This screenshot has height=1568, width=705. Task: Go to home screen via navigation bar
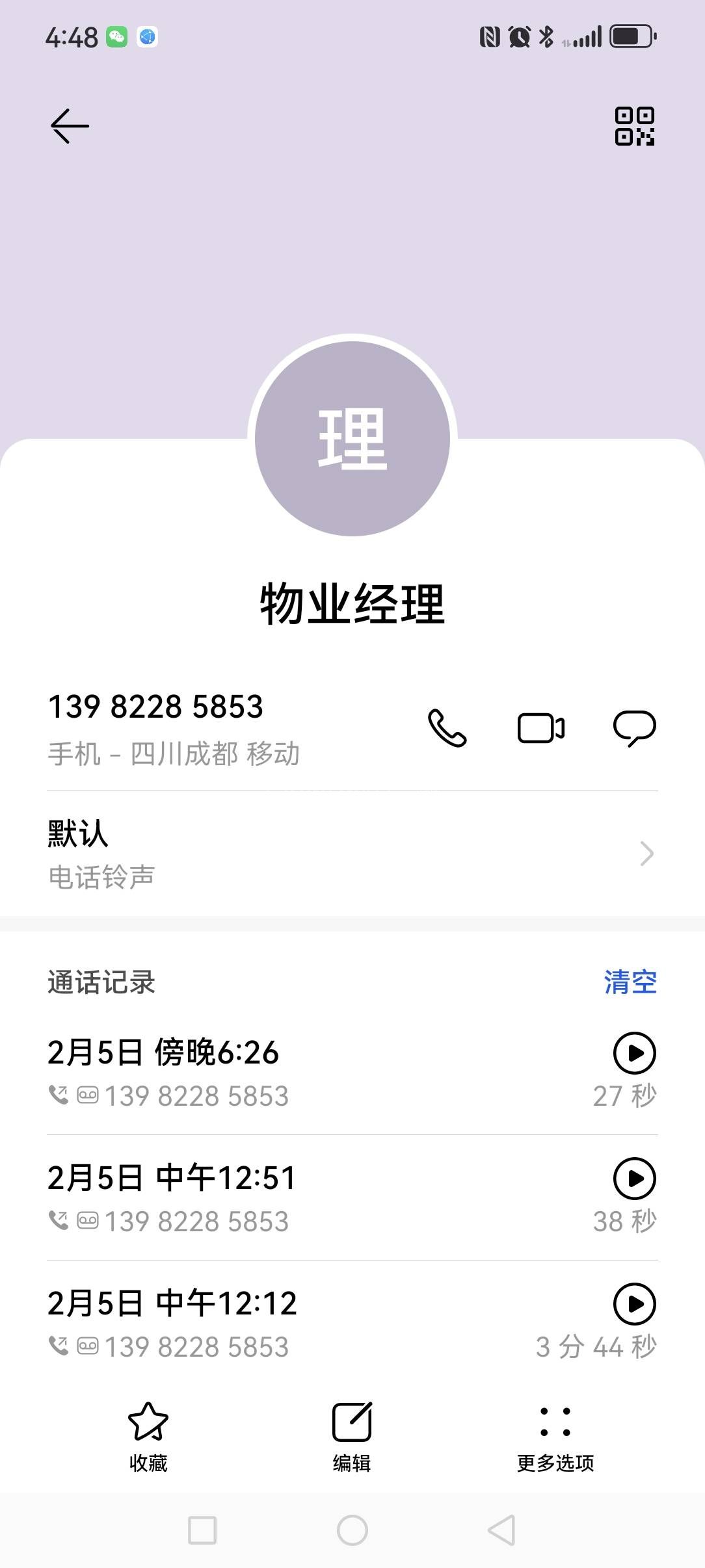pyautogui.click(x=352, y=1530)
